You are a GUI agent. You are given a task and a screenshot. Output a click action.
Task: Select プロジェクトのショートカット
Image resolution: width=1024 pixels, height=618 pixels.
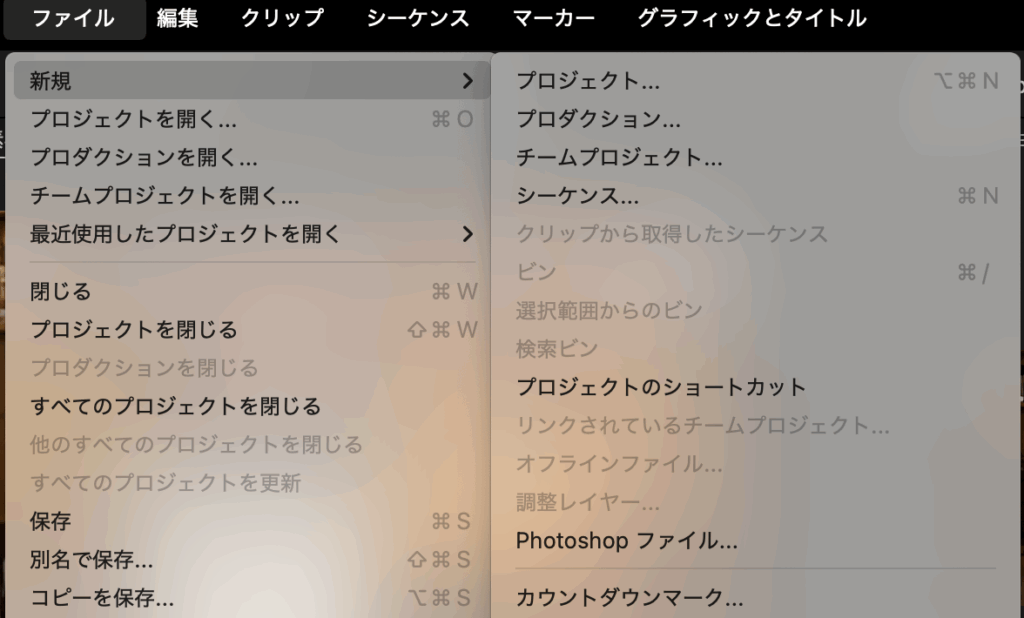click(x=660, y=387)
